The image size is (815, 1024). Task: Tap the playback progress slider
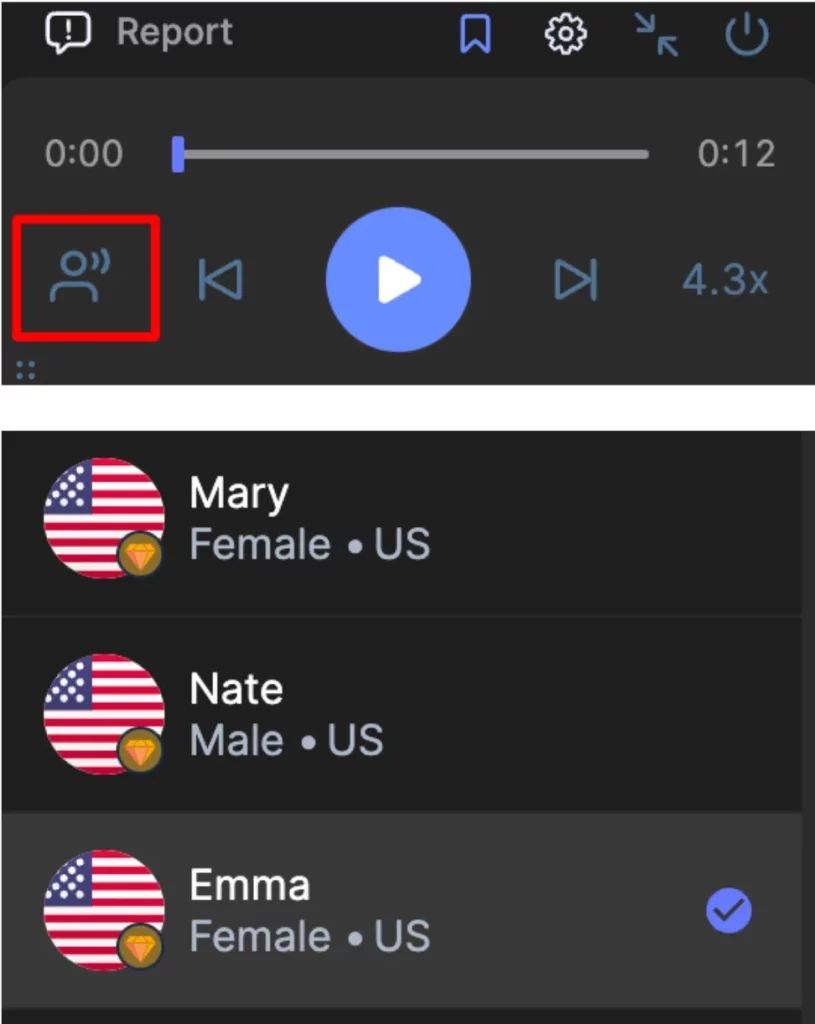pyautogui.click(x=412, y=155)
